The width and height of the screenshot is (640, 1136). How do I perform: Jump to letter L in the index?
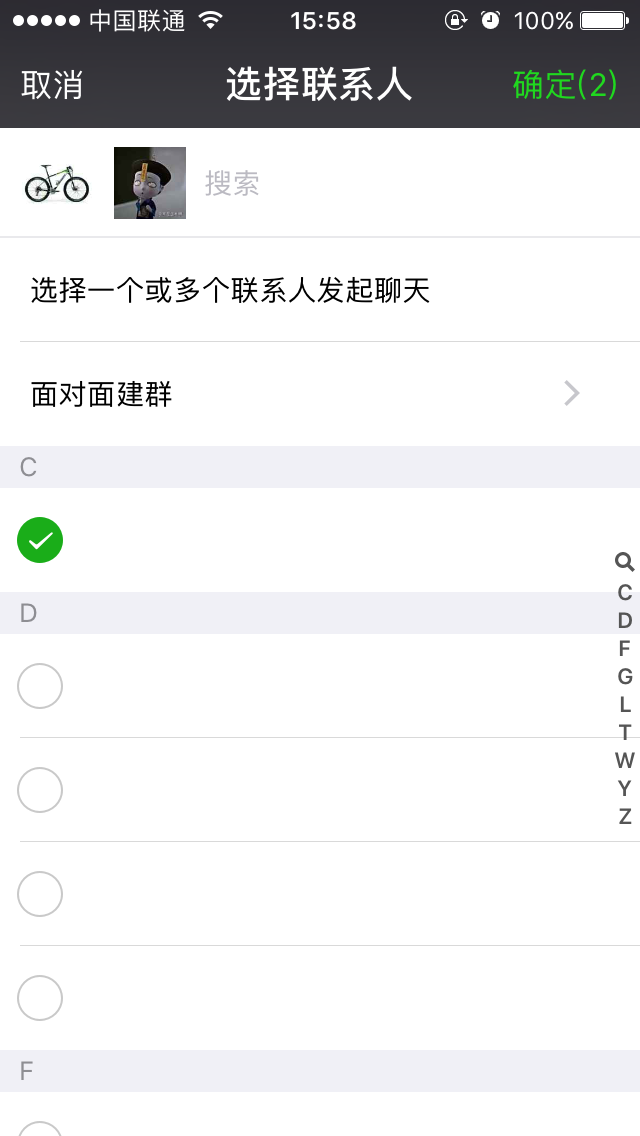[625, 704]
